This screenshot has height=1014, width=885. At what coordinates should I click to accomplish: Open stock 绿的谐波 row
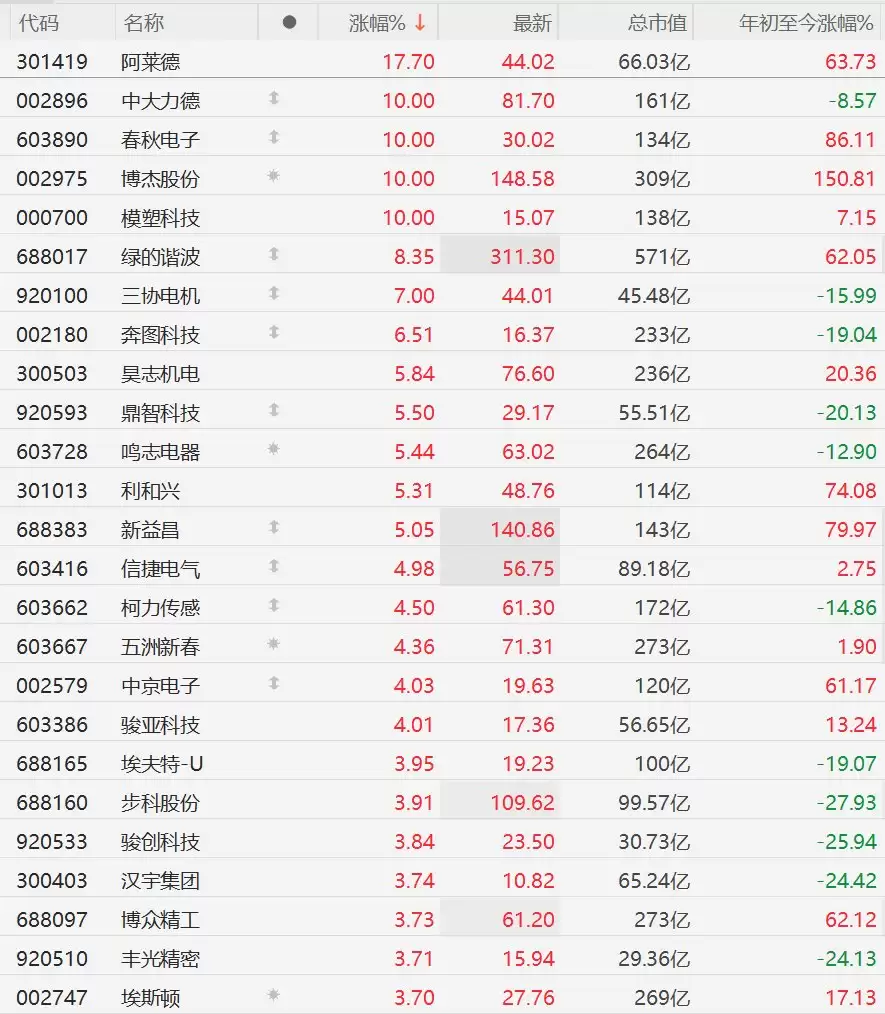pyautogui.click(x=442, y=256)
